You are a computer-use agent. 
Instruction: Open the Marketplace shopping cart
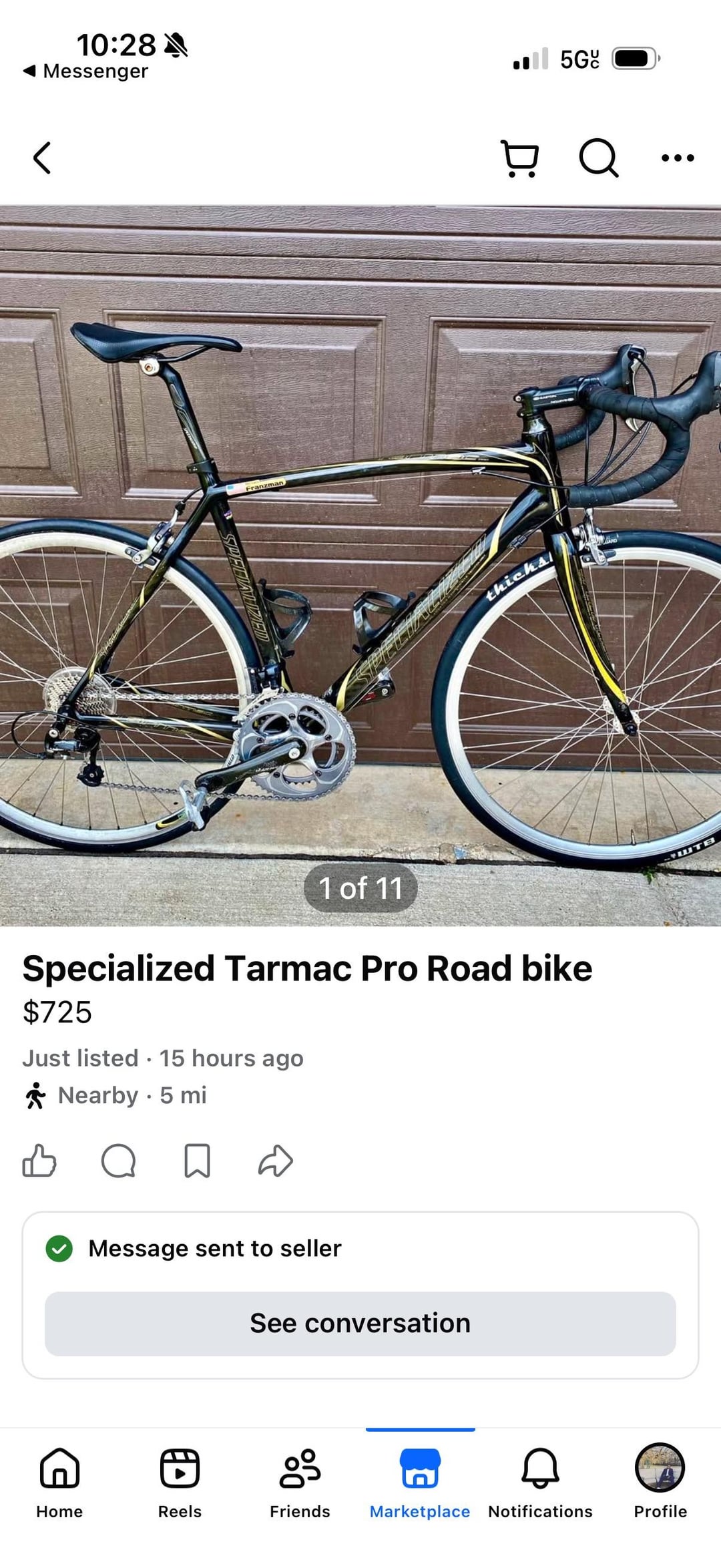(519, 158)
